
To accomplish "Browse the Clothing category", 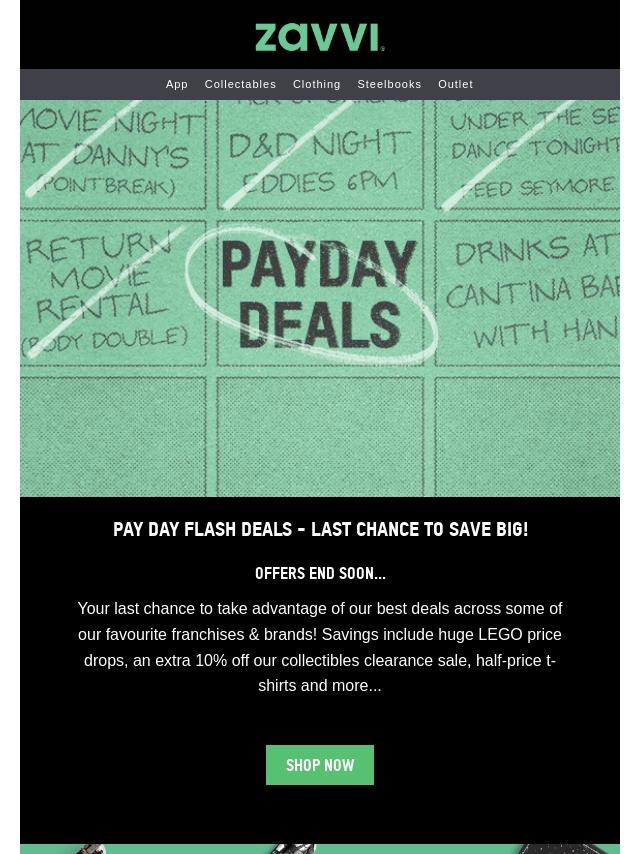I will click(x=316, y=84).
